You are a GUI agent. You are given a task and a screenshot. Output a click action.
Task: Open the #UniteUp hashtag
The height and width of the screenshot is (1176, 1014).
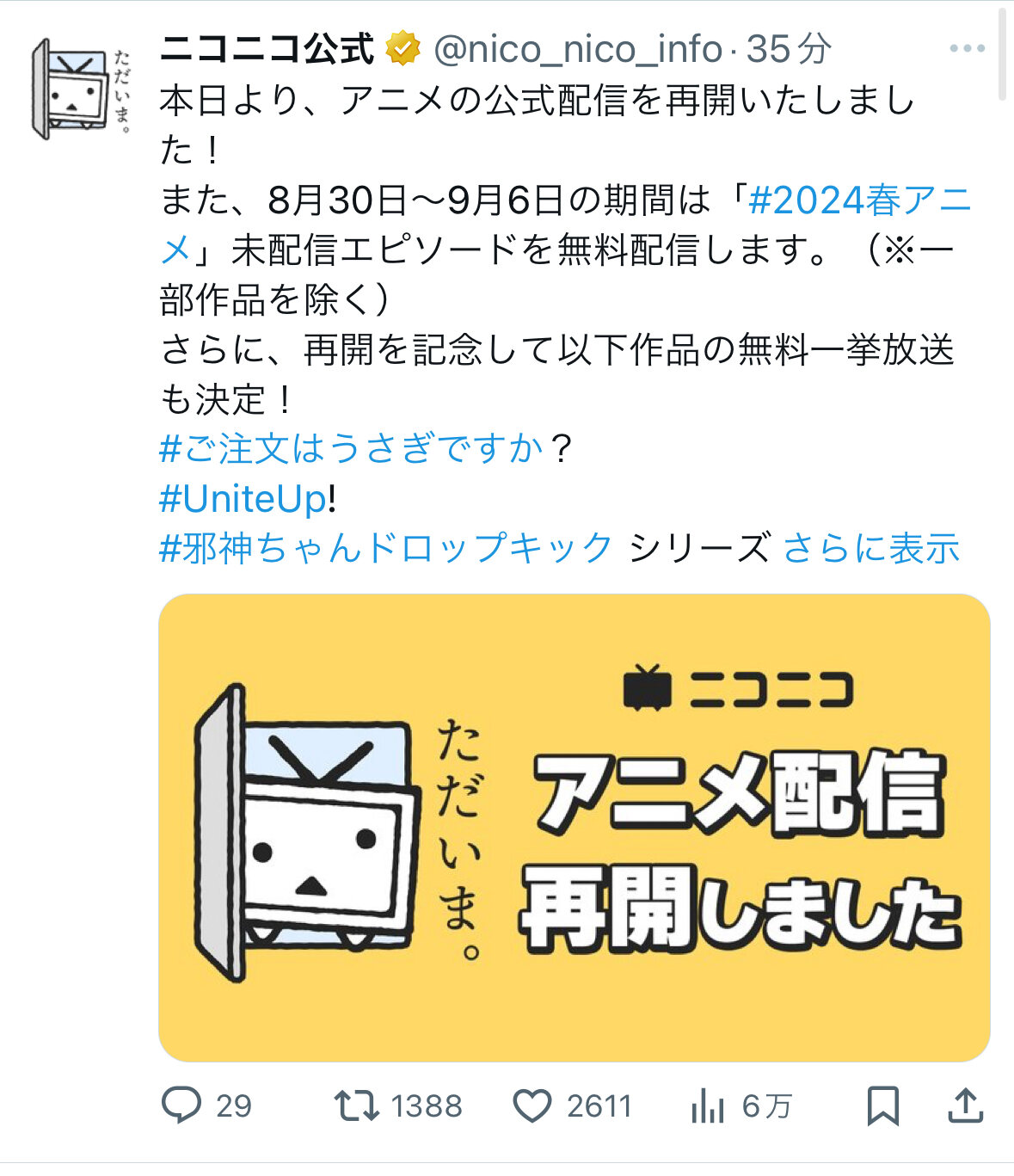tap(243, 499)
